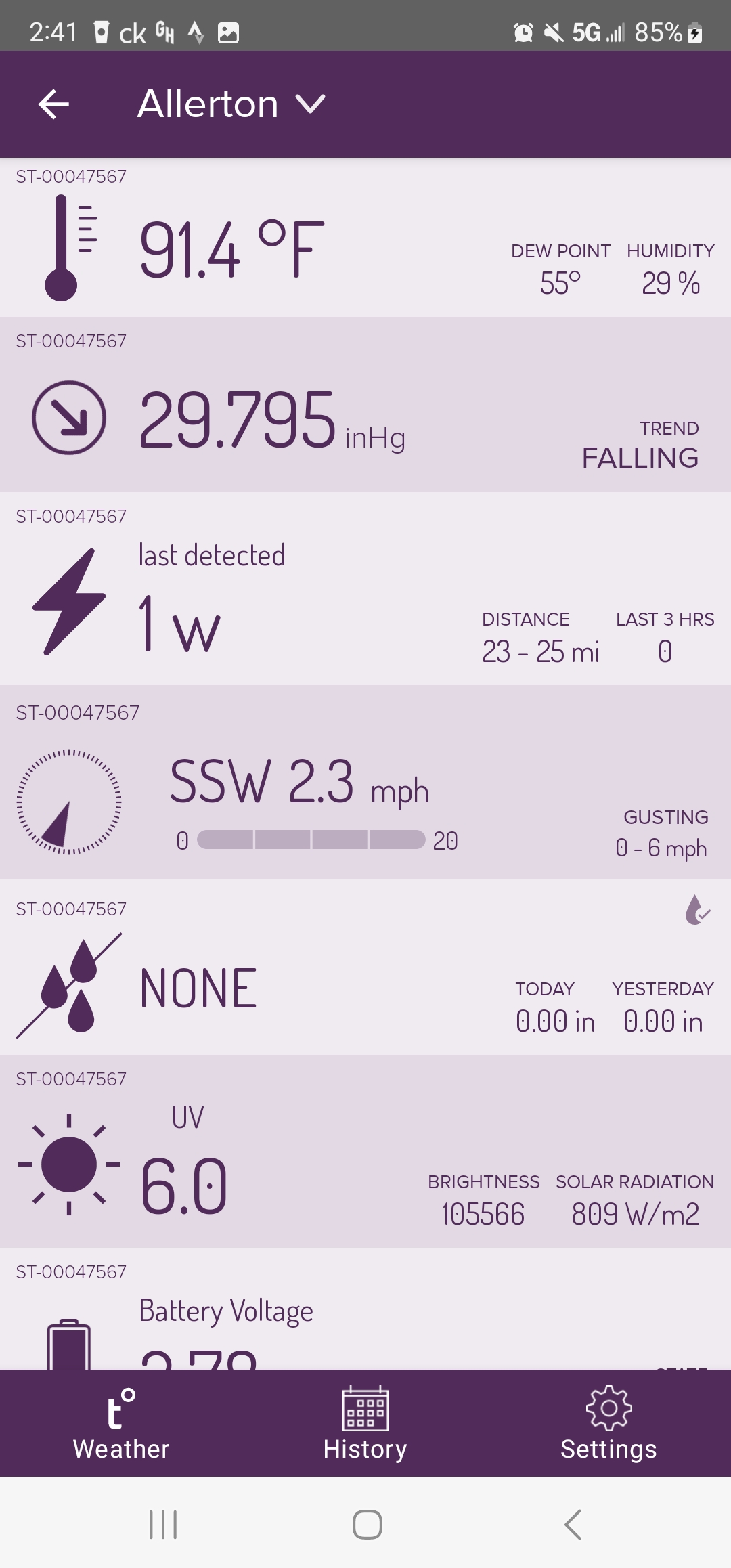Open the Settings tab
Viewport: 731px width, 1568px height.
pos(608,1423)
